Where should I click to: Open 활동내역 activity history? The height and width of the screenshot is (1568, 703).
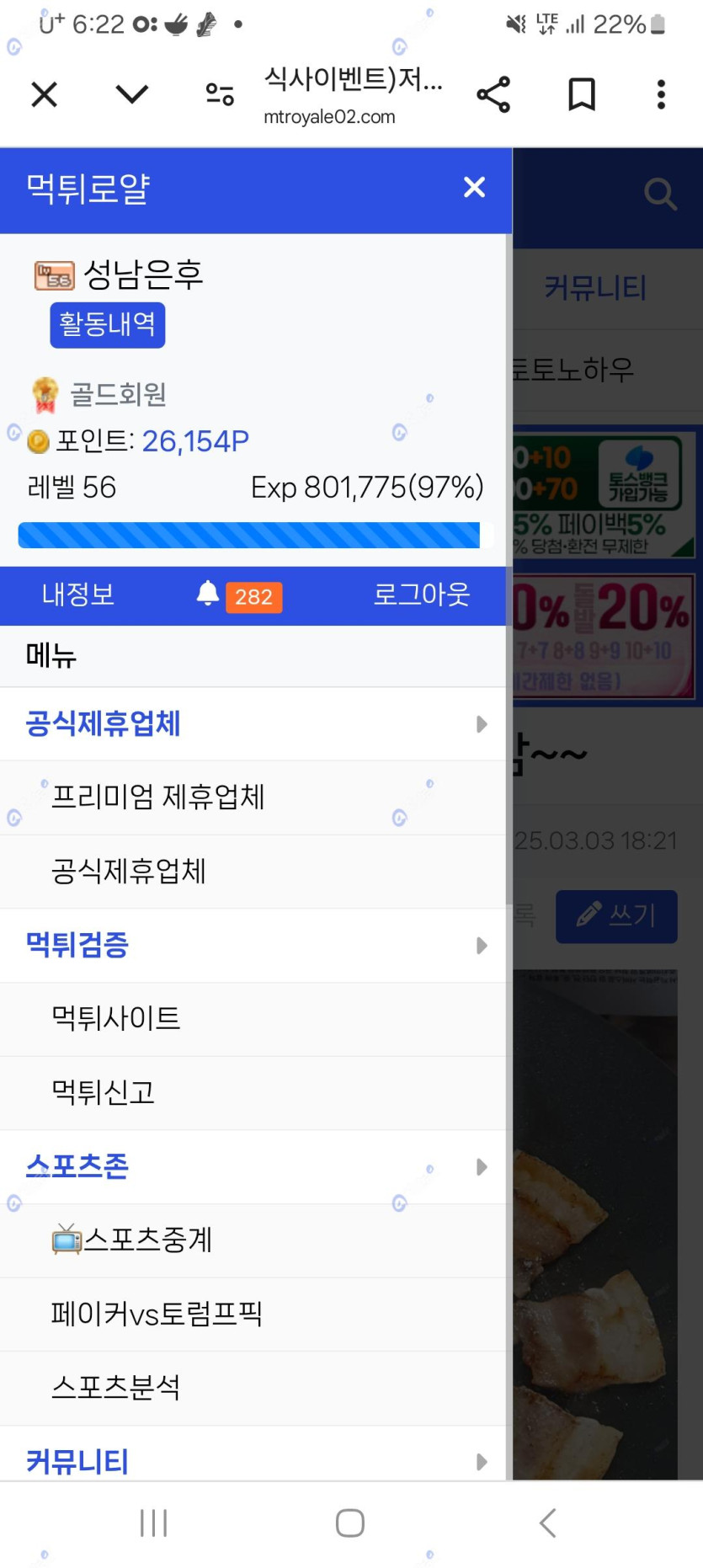click(x=108, y=325)
